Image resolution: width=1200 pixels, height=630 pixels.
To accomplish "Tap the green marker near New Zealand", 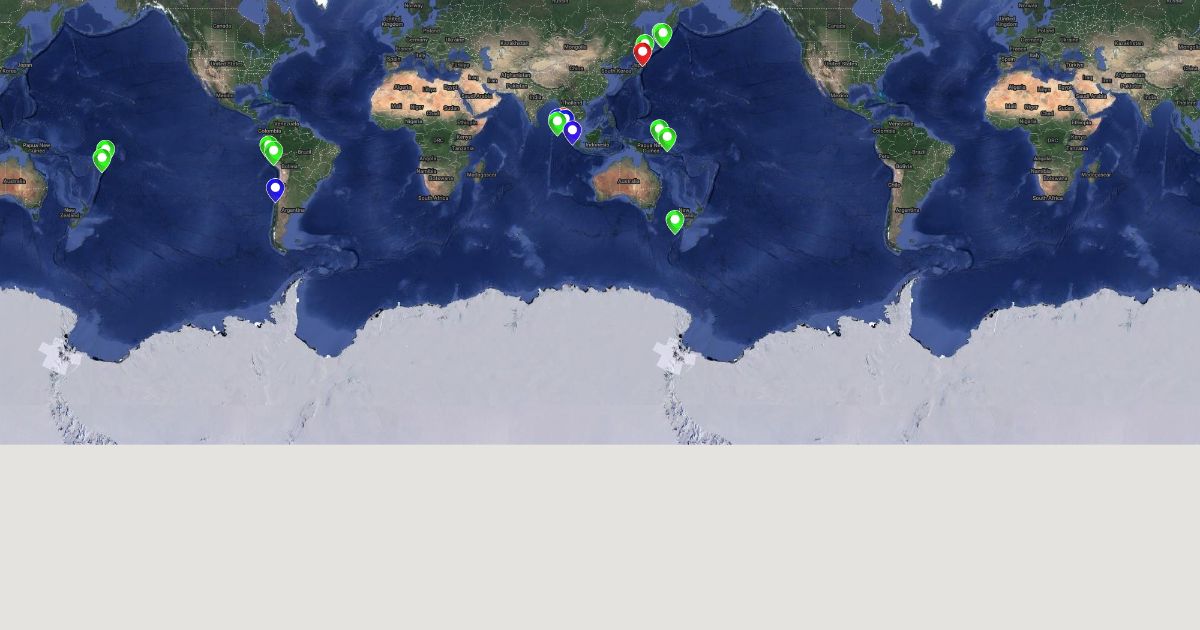I will (675, 220).
